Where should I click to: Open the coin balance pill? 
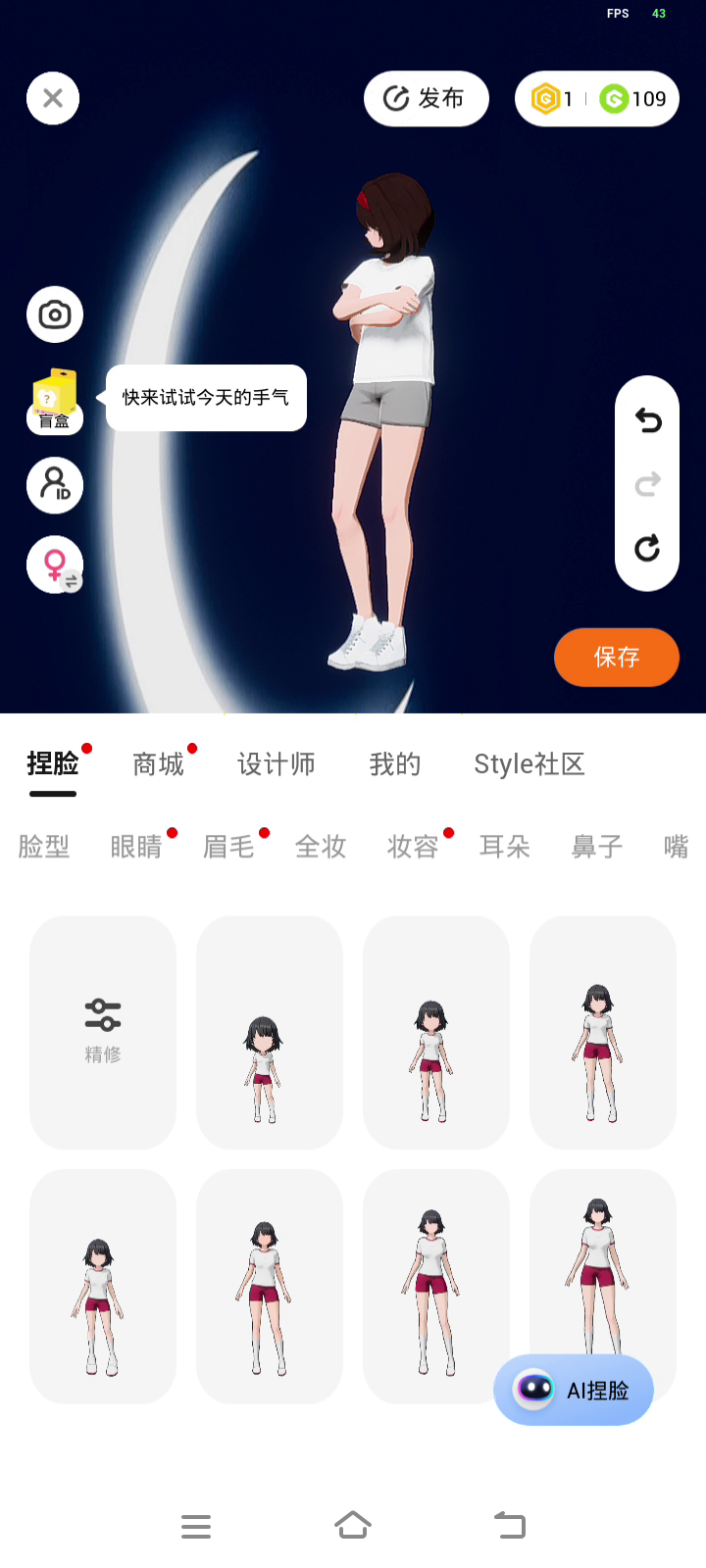coord(596,98)
